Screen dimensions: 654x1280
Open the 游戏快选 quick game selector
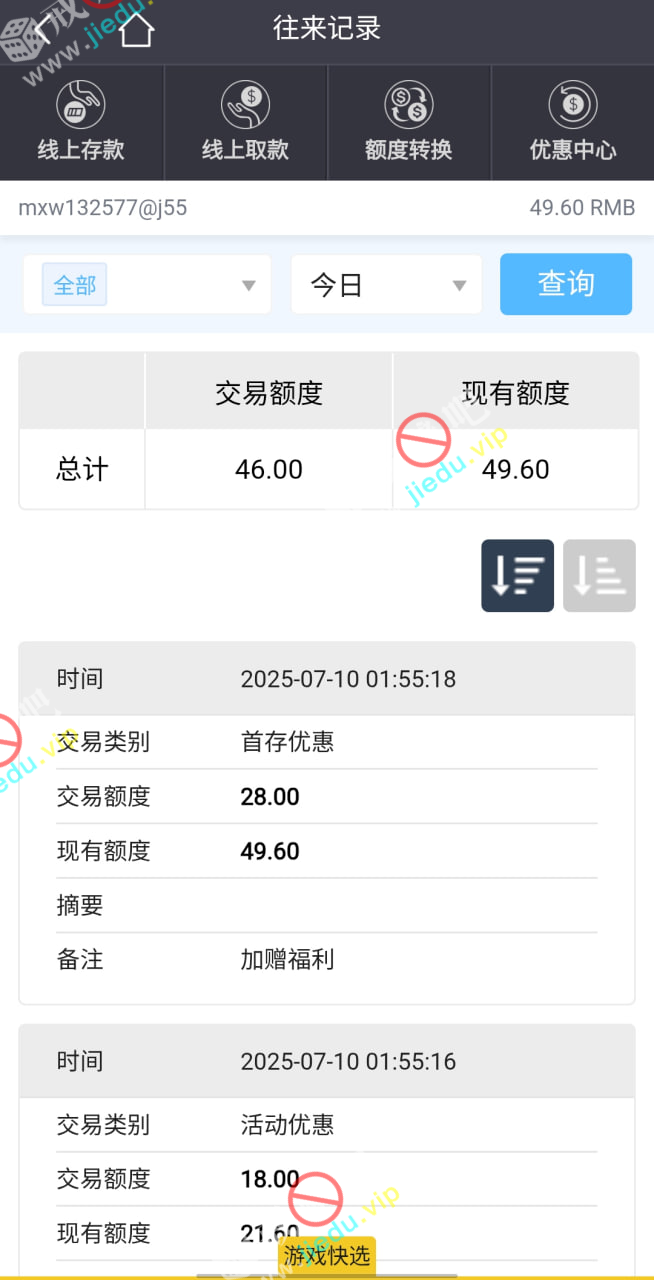(326, 1254)
